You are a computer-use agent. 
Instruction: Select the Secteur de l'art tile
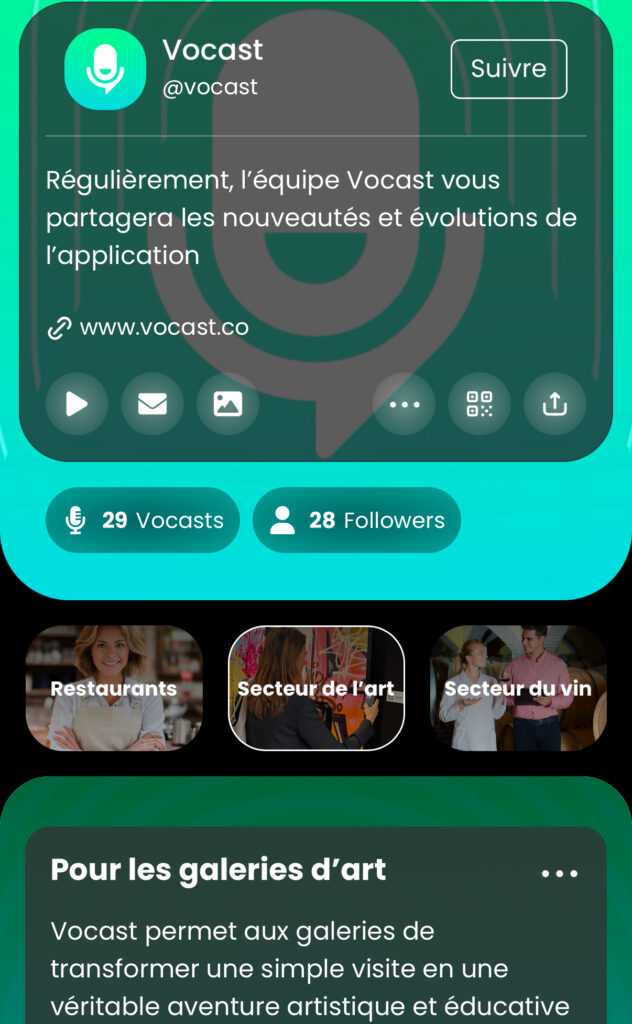click(316, 688)
